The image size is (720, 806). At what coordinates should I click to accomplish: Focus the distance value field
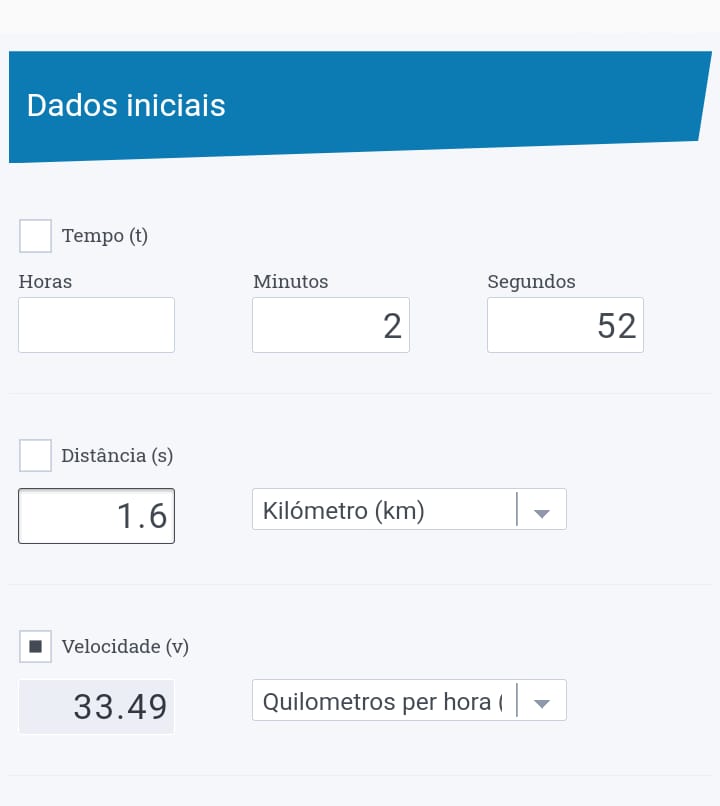point(96,516)
